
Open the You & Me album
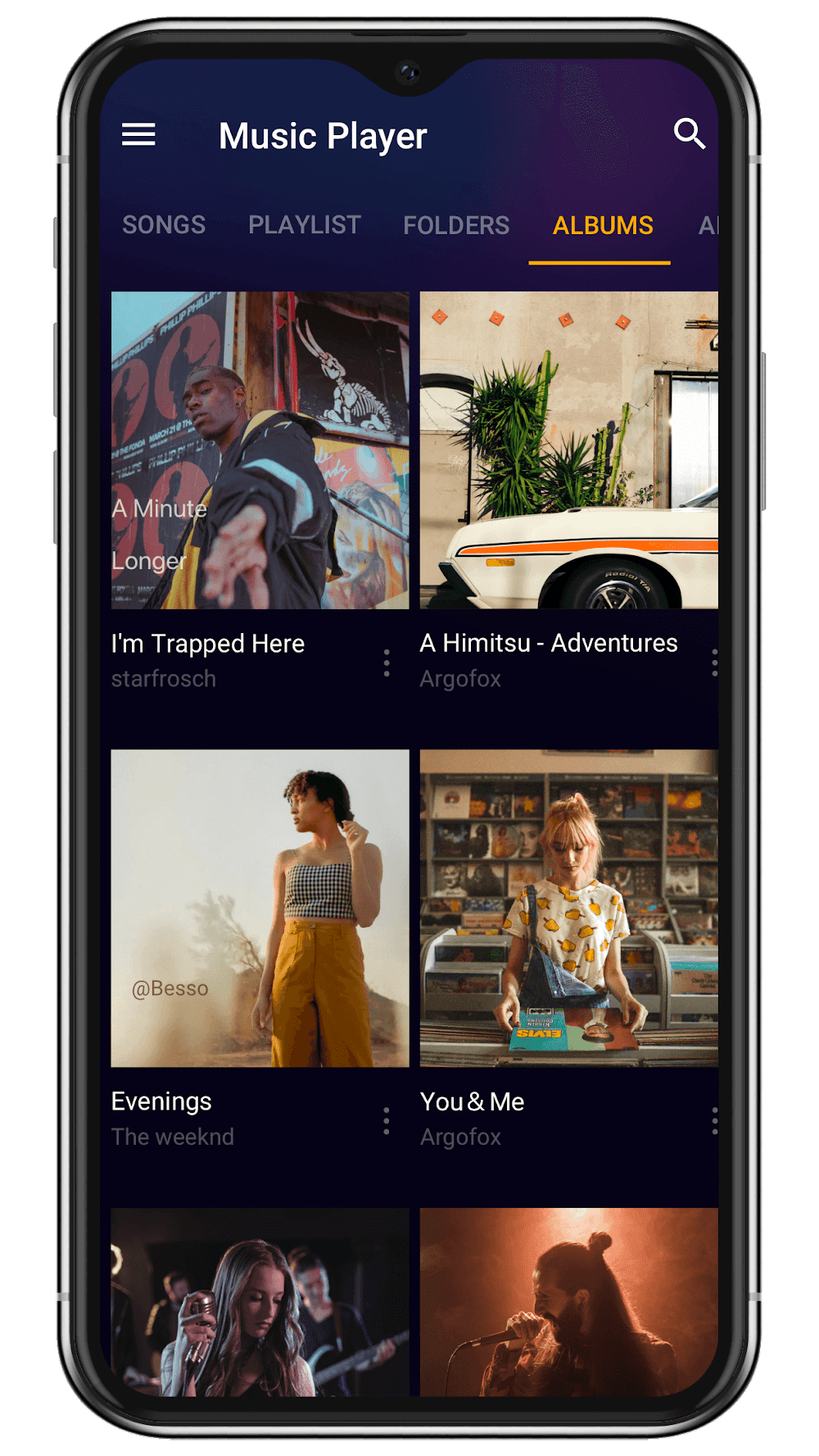(x=568, y=908)
